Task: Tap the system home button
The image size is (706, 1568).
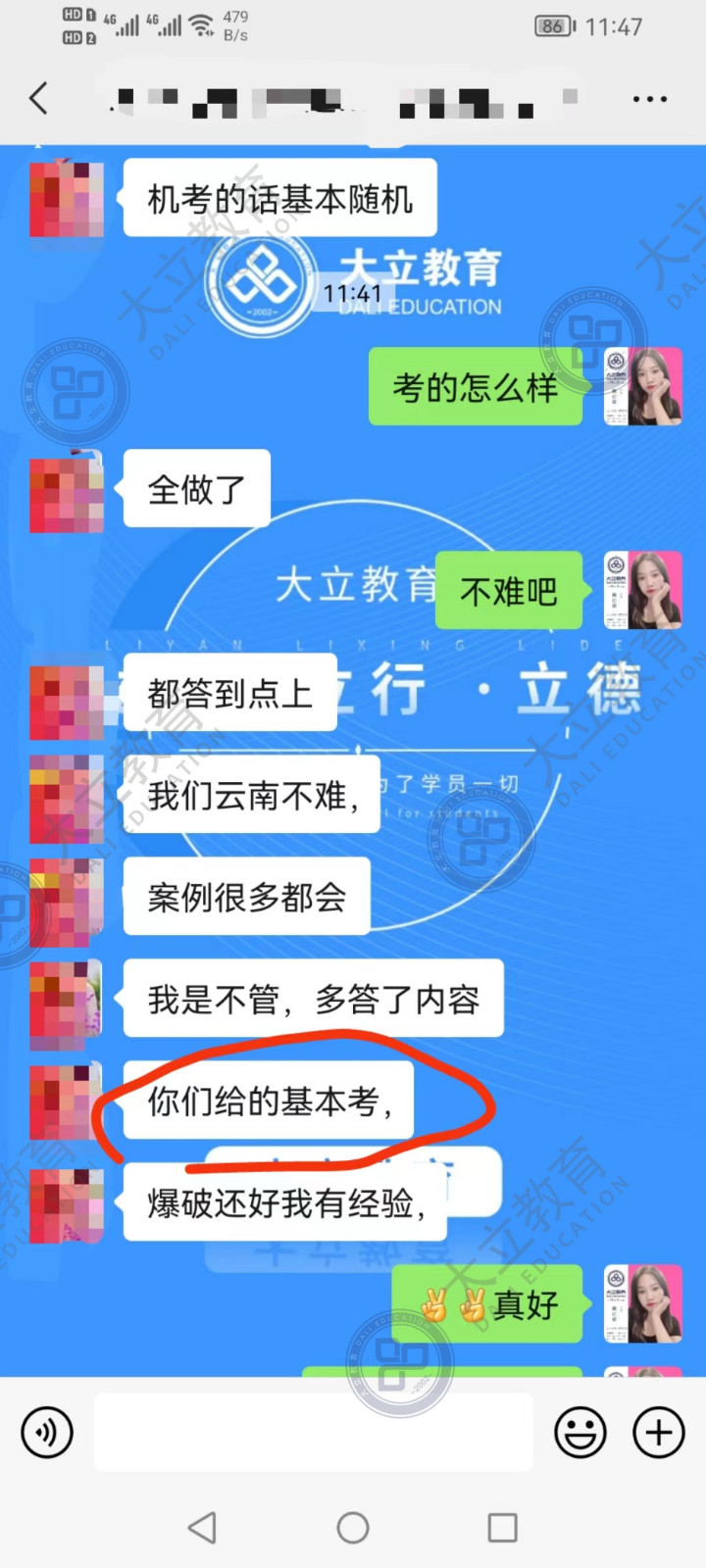Action: point(353,1527)
